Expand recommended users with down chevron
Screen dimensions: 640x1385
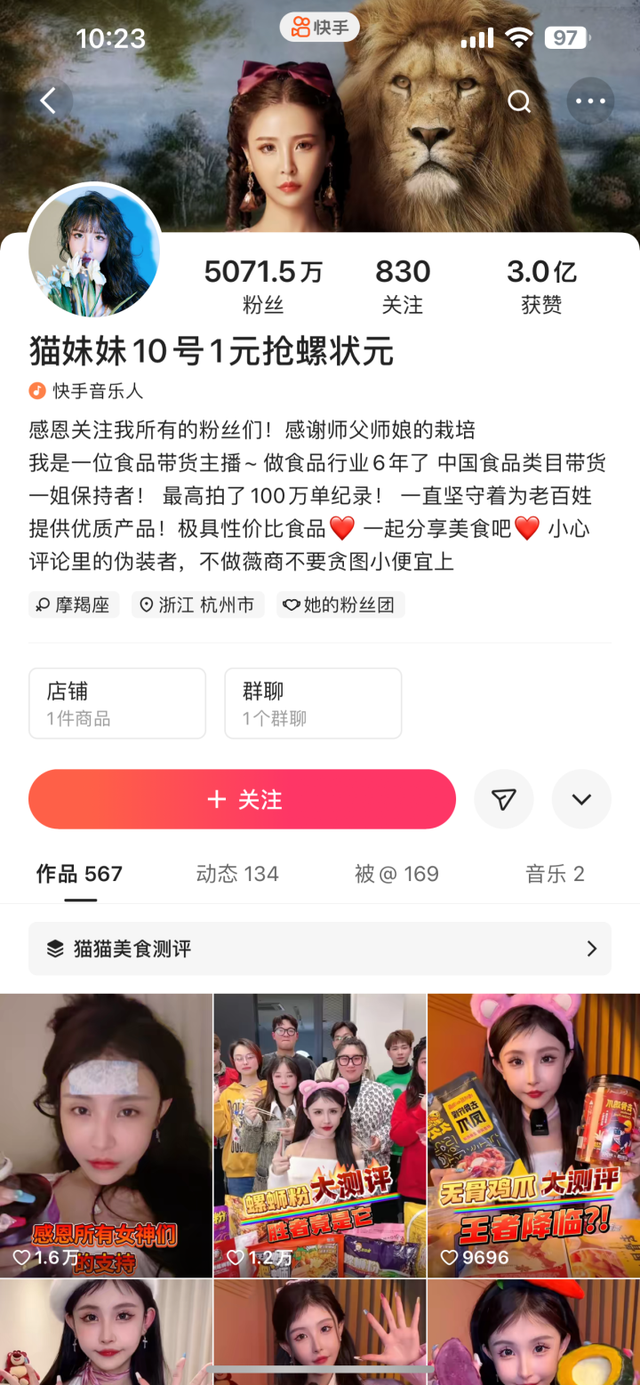pyautogui.click(x=581, y=799)
